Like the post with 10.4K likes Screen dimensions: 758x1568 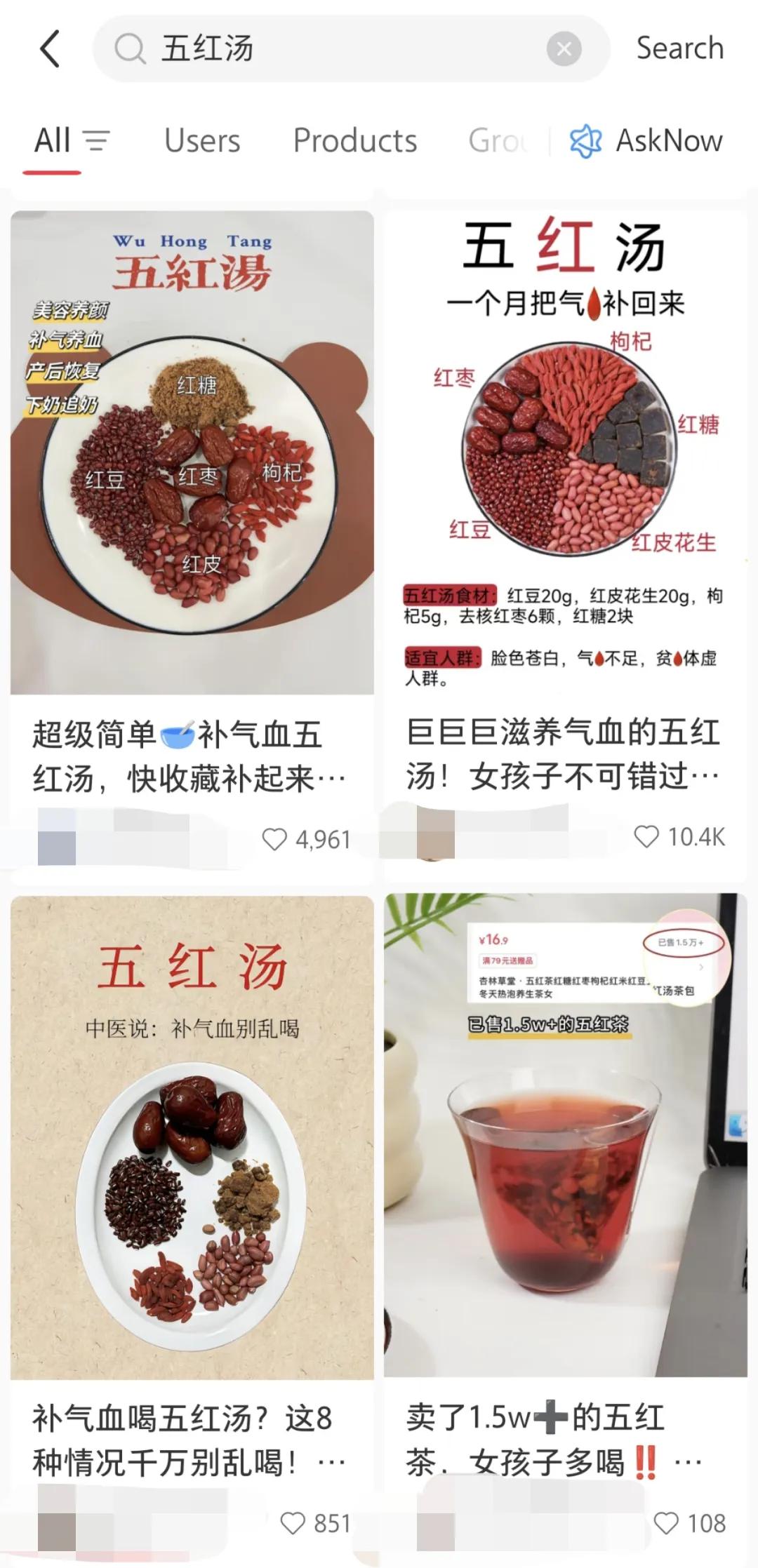point(646,836)
